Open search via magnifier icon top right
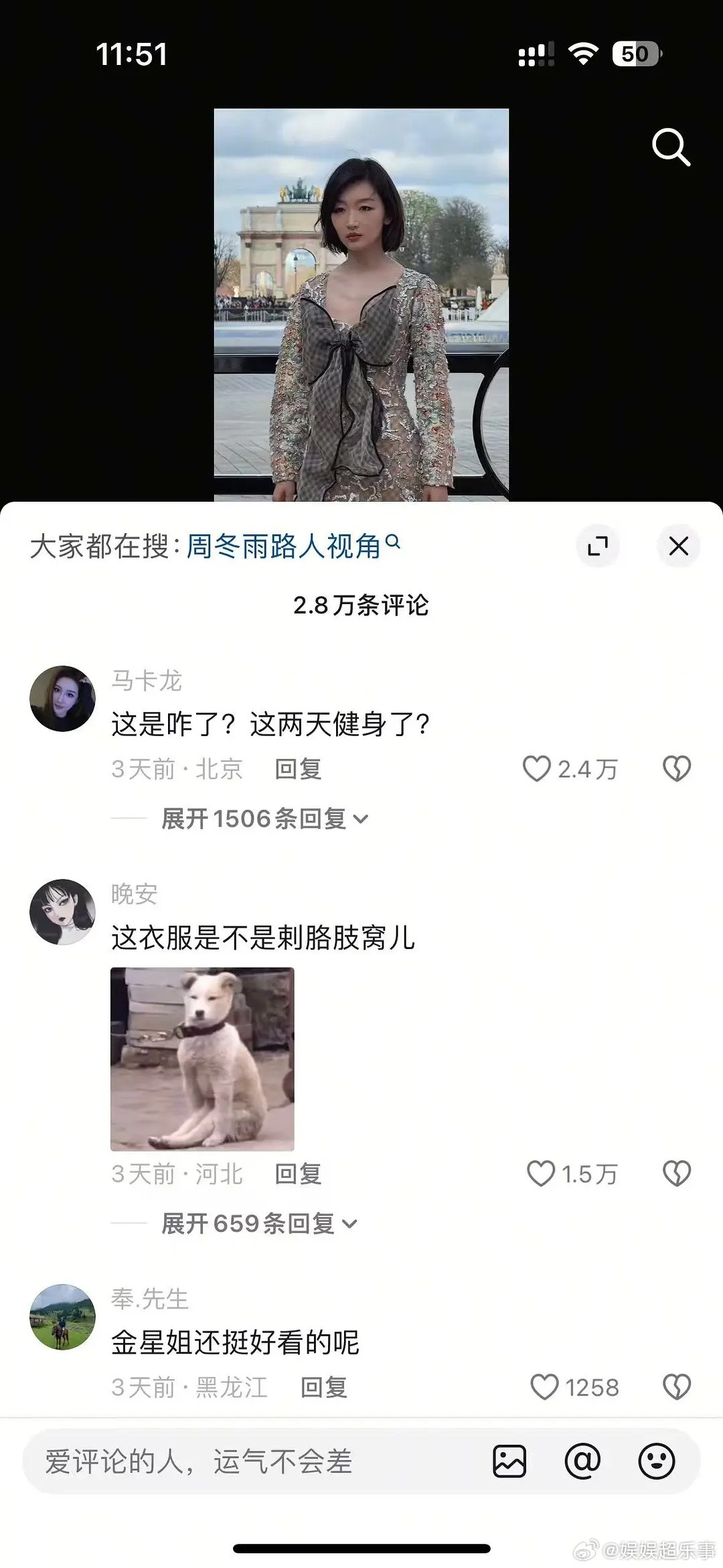Image resolution: width=723 pixels, height=1568 pixels. pos(671,147)
